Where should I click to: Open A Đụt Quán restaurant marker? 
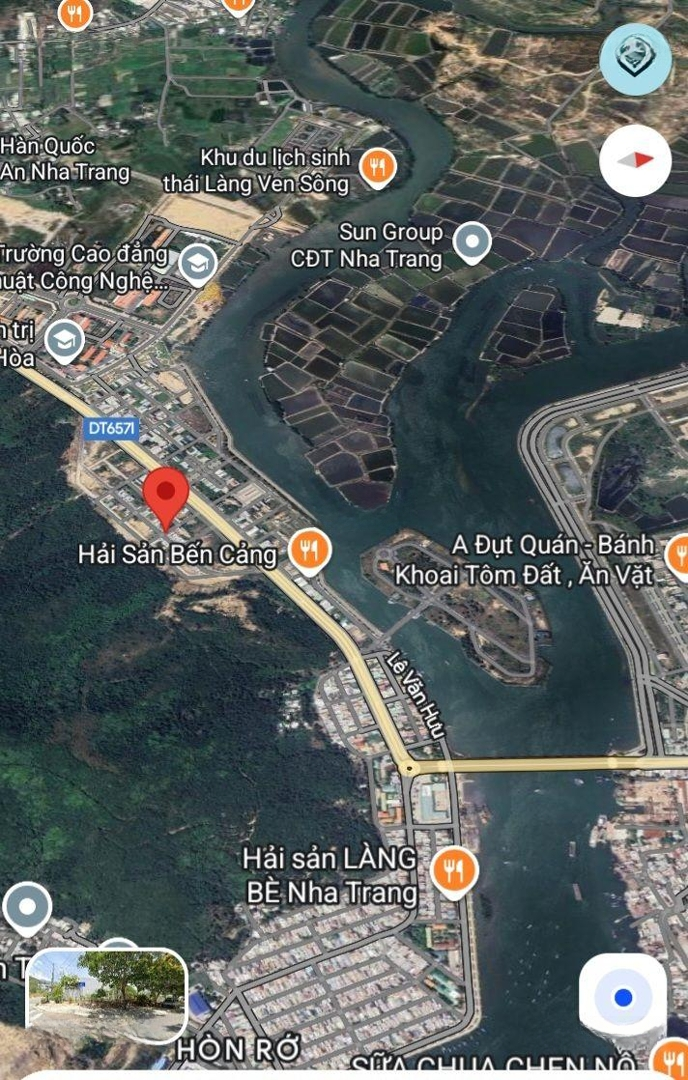pos(678,553)
